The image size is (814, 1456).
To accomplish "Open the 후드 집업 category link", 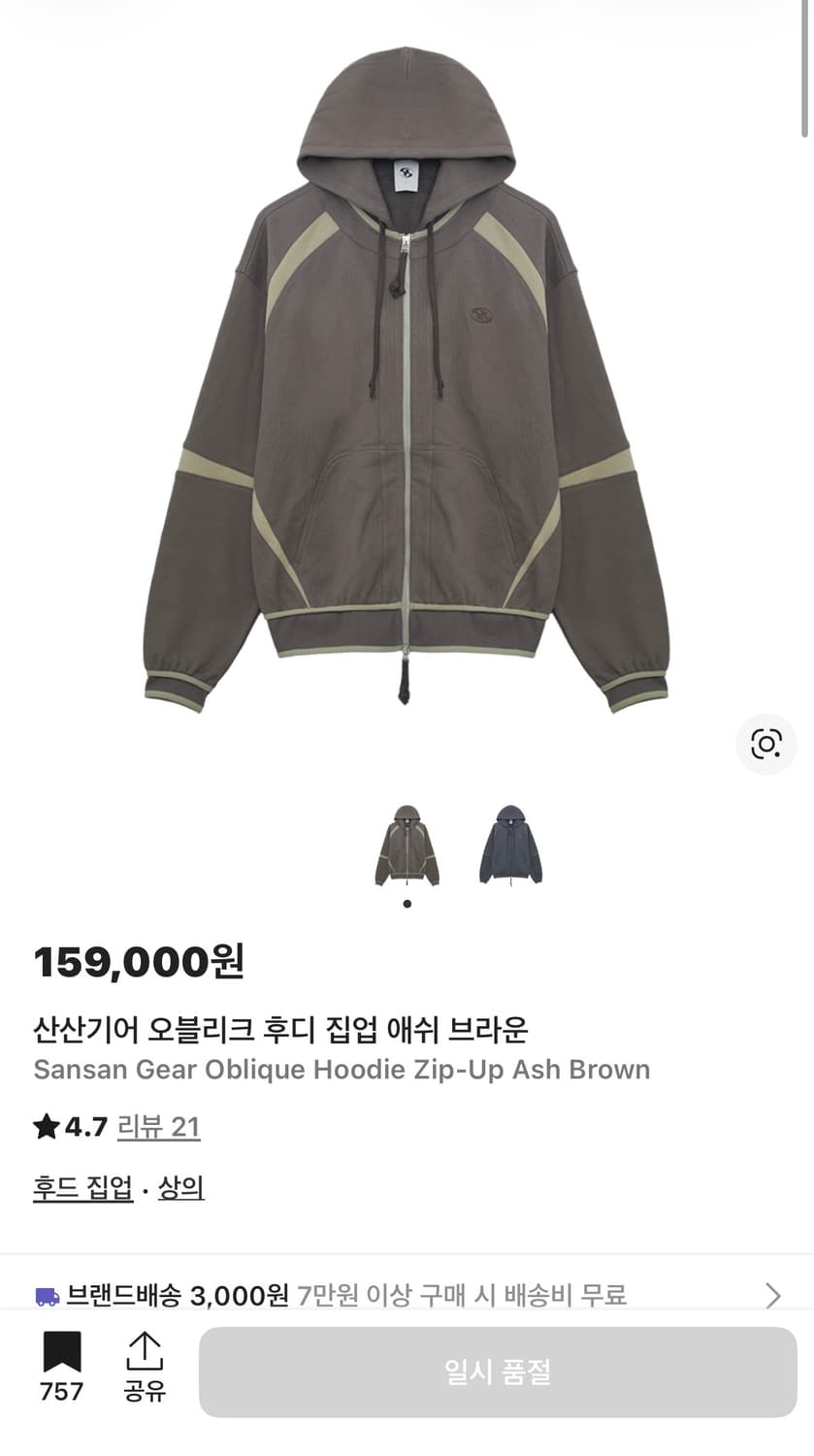I will click(x=81, y=1186).
